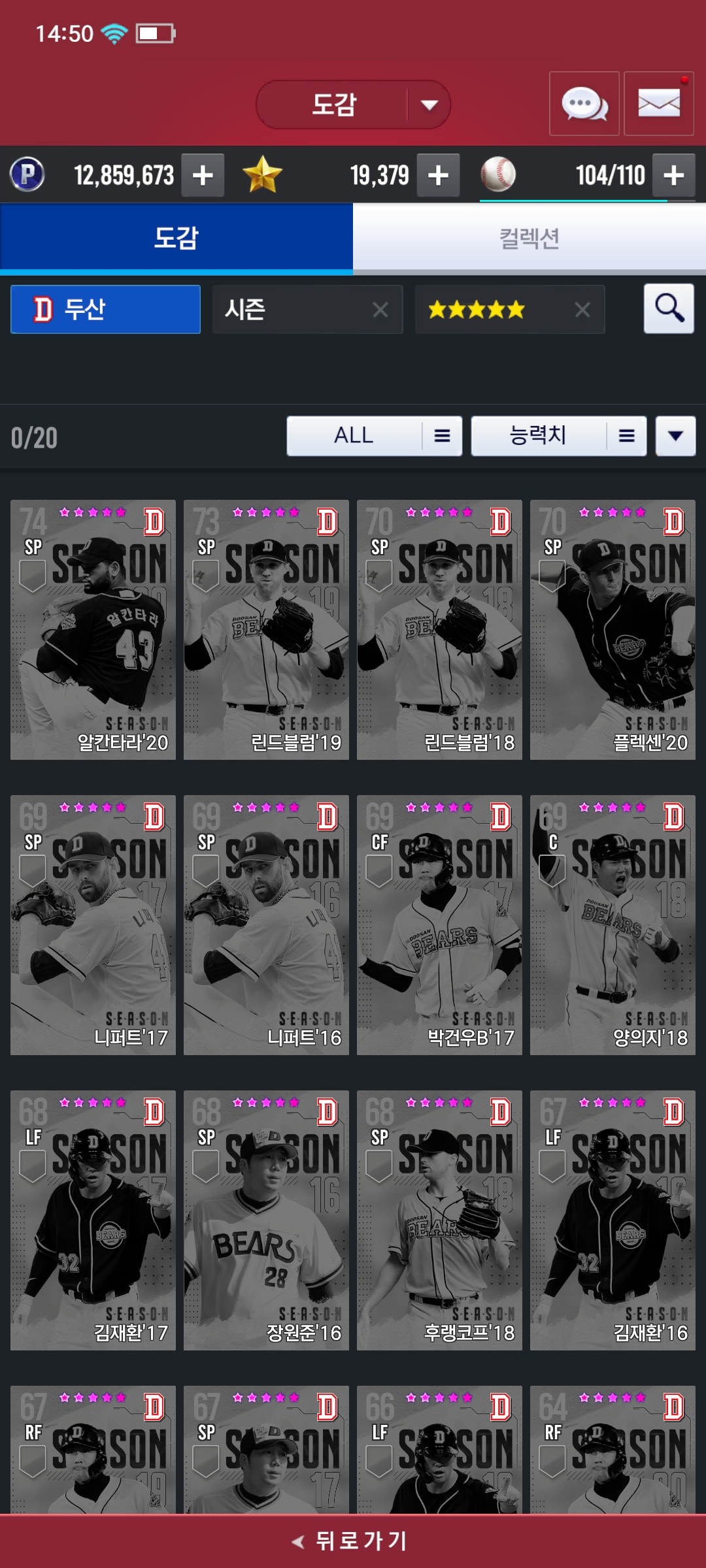Open the 장원준'16 player card
706x1568 pixels.
[x=266, y=1220]
